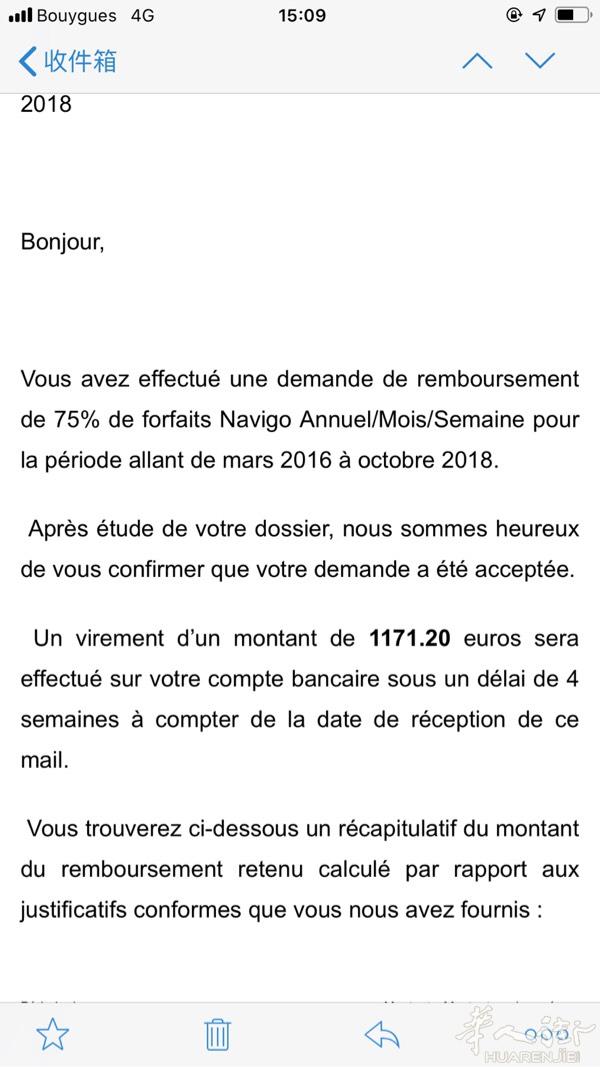Open the more options menu

(547, 1034)
